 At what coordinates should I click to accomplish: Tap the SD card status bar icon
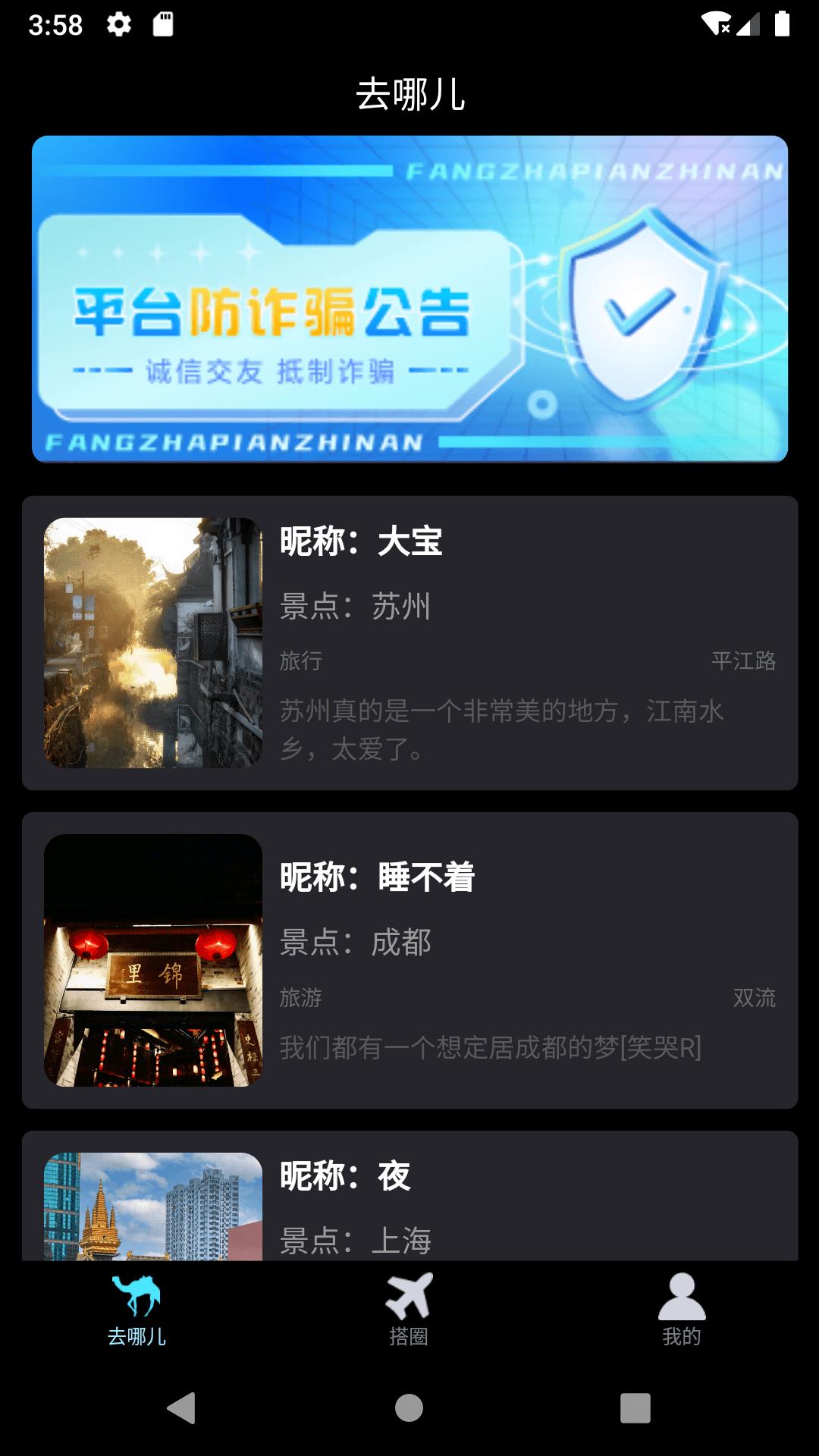pyautogui.click(x=165, y=23)
